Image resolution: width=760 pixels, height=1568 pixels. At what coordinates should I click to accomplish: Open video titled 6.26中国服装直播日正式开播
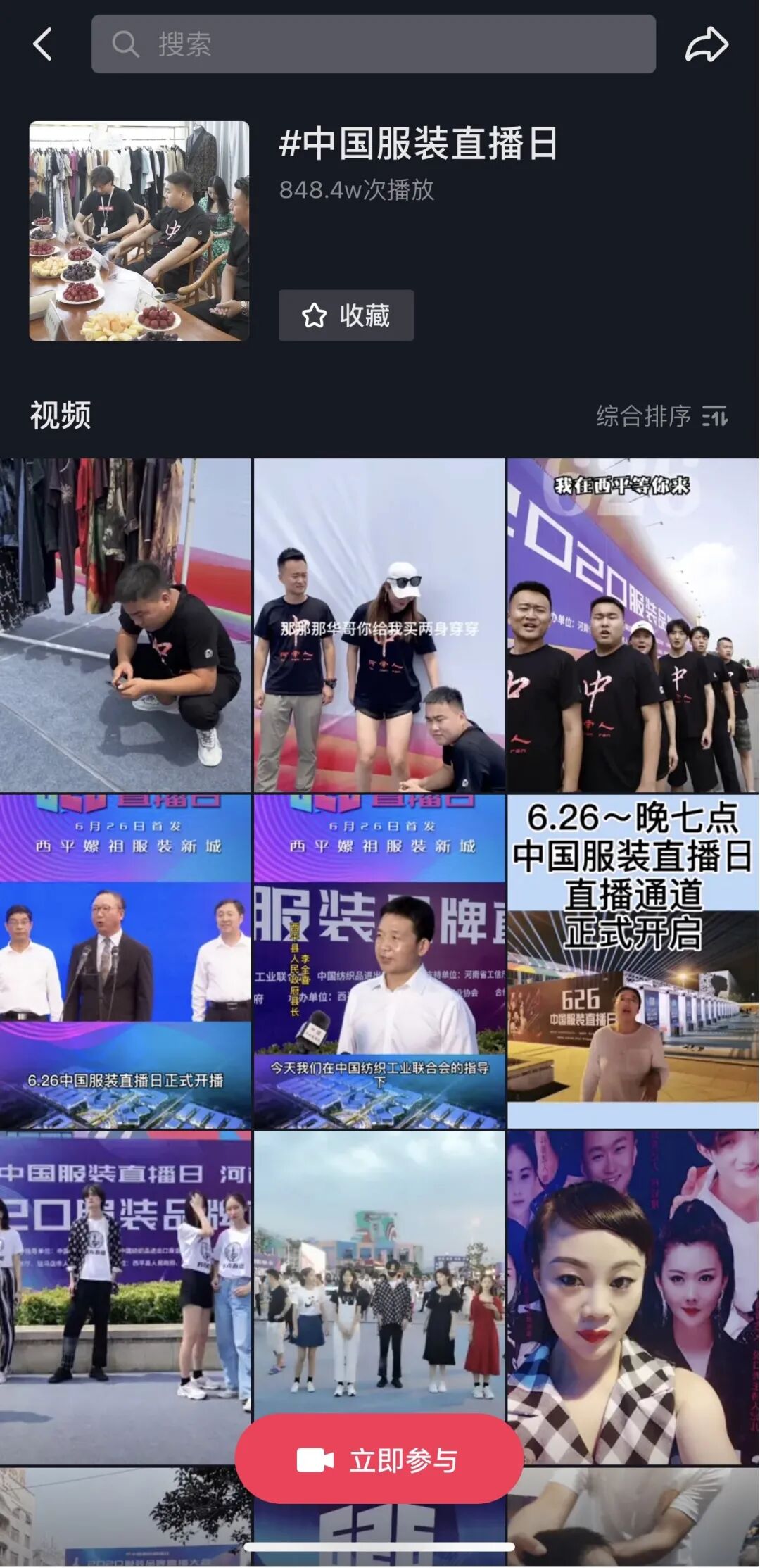tap(125, 961)
